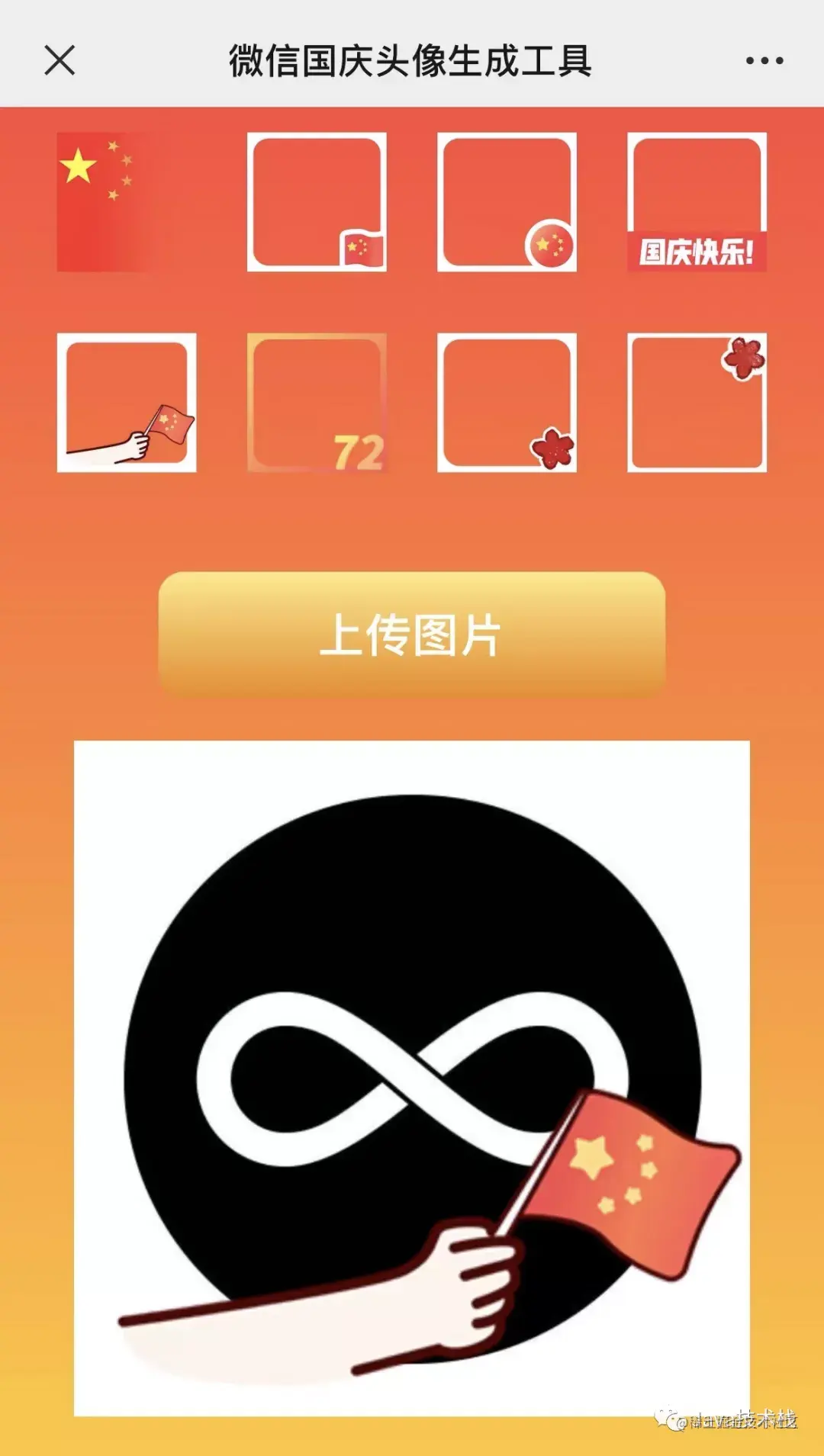Select the golden 72 anniversary frame
The width and height of the screenshot is (824, 1456).
pyautogui.click(x=317, y=403)
